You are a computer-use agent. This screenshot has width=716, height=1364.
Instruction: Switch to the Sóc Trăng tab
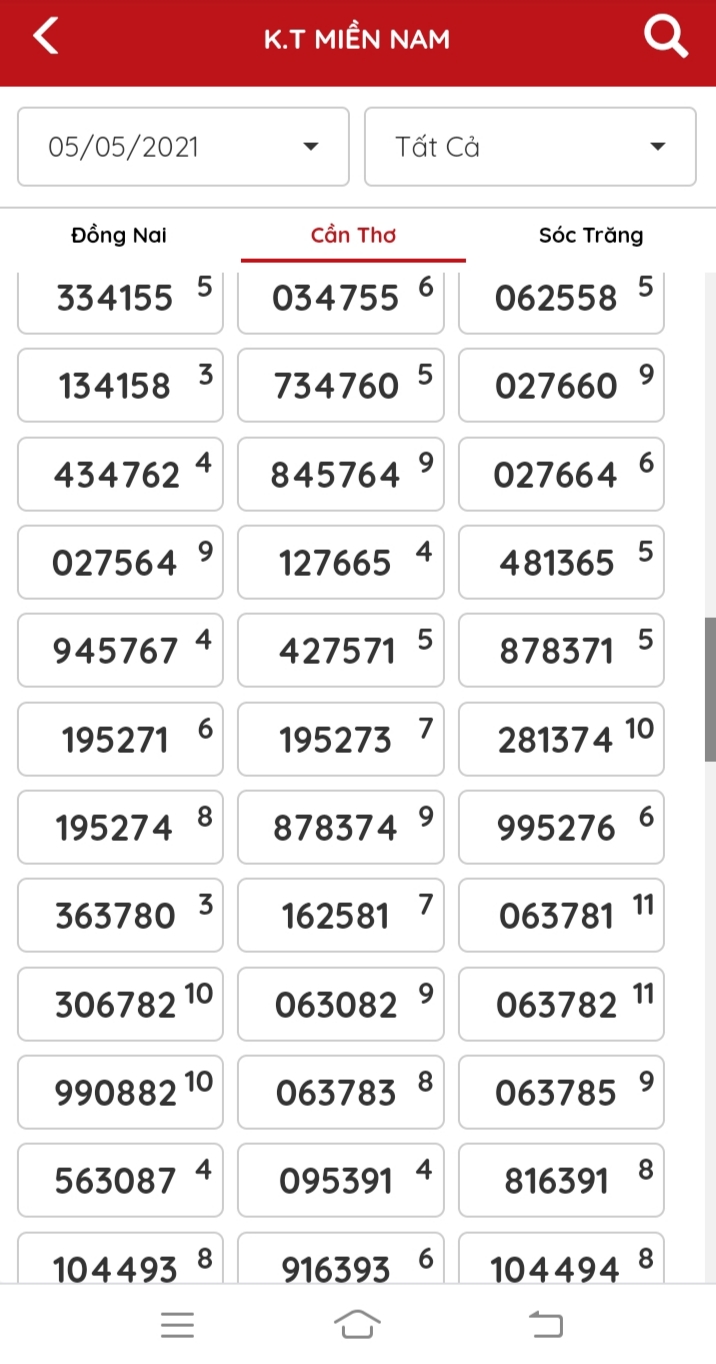[x=590, y=236]
